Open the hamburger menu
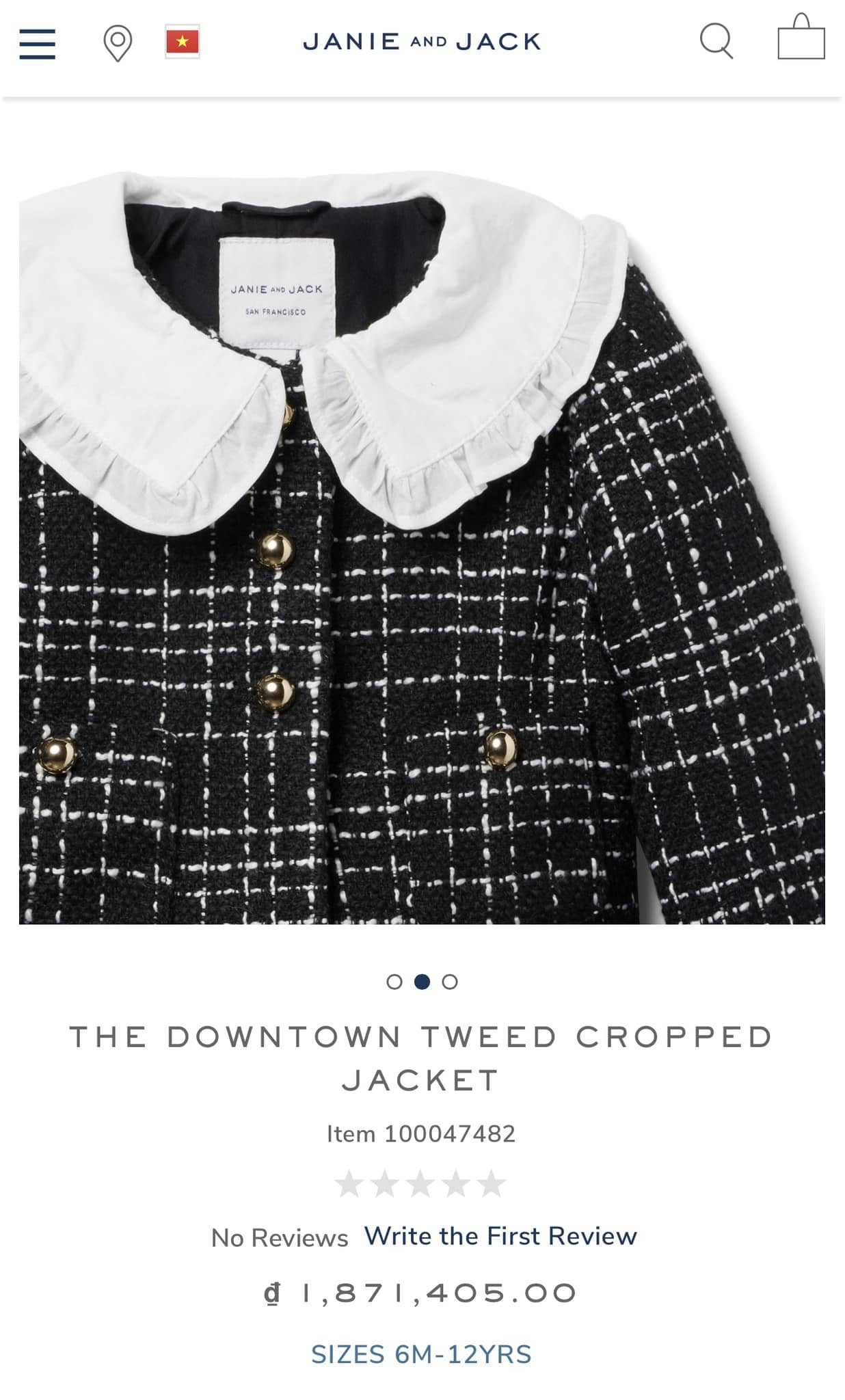Screen dimensions: 845x1400 coord(37,43)
